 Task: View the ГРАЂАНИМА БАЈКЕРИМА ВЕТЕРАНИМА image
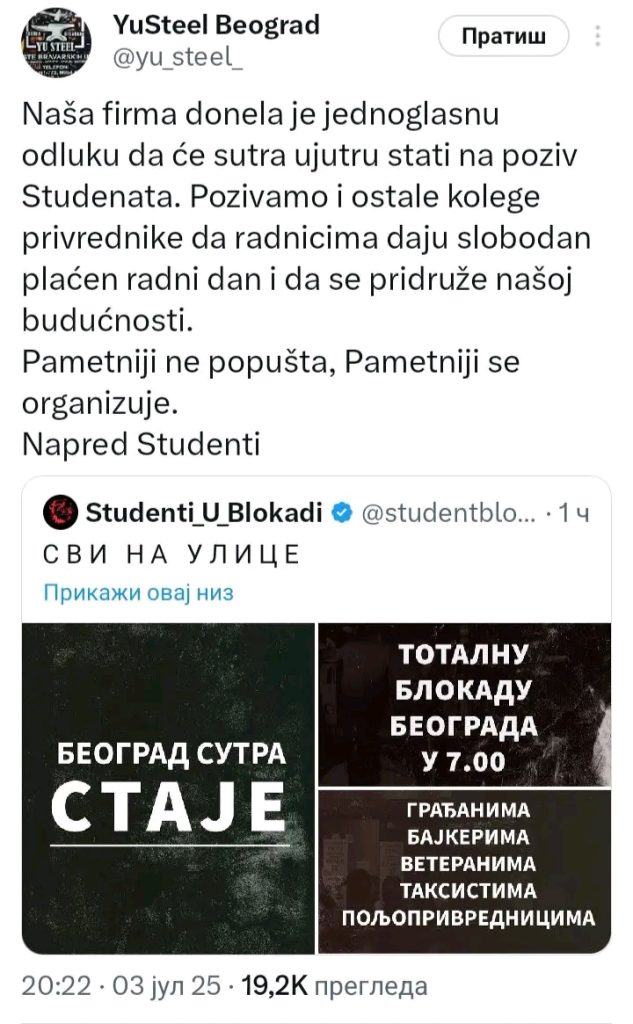pos(465,871)
